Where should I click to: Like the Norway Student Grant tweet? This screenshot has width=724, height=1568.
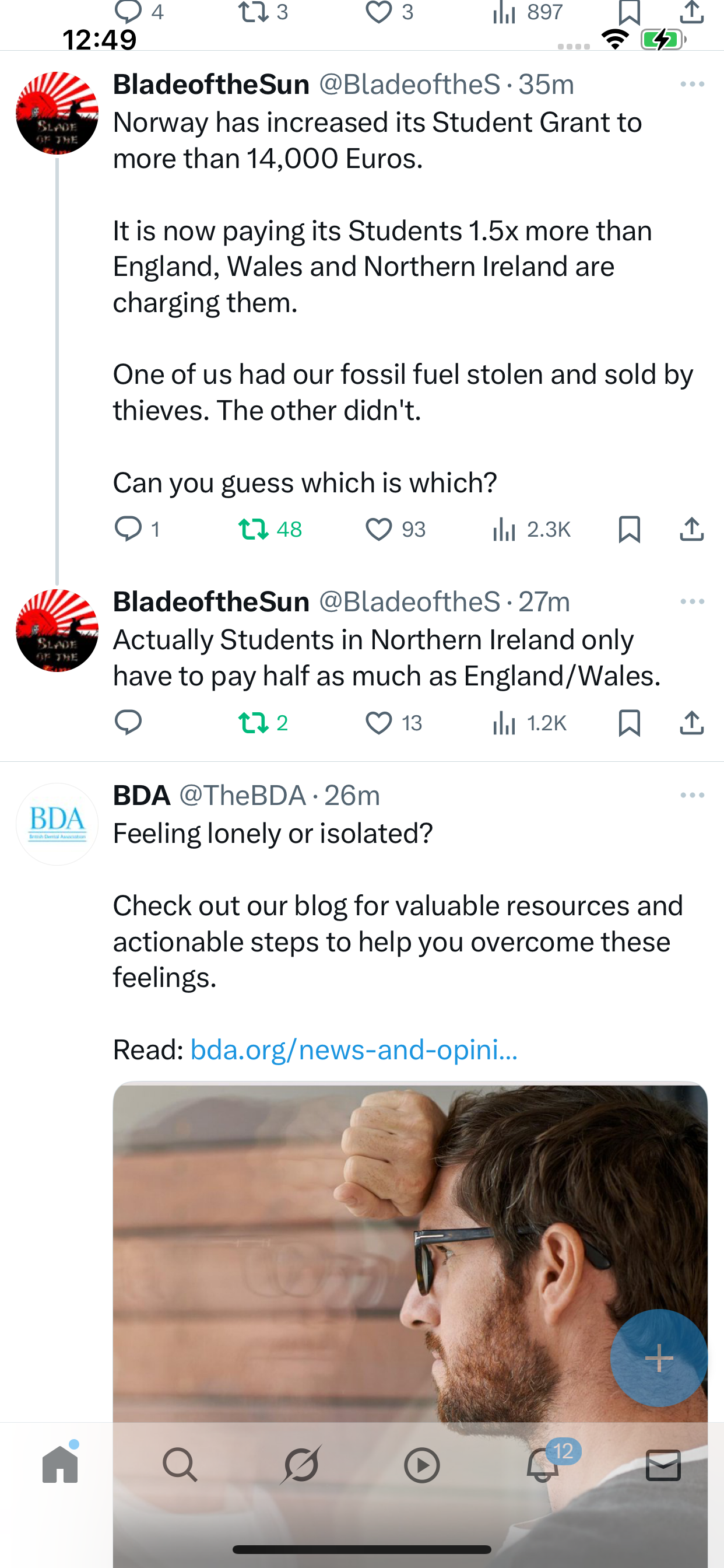[x=378, y=529]
